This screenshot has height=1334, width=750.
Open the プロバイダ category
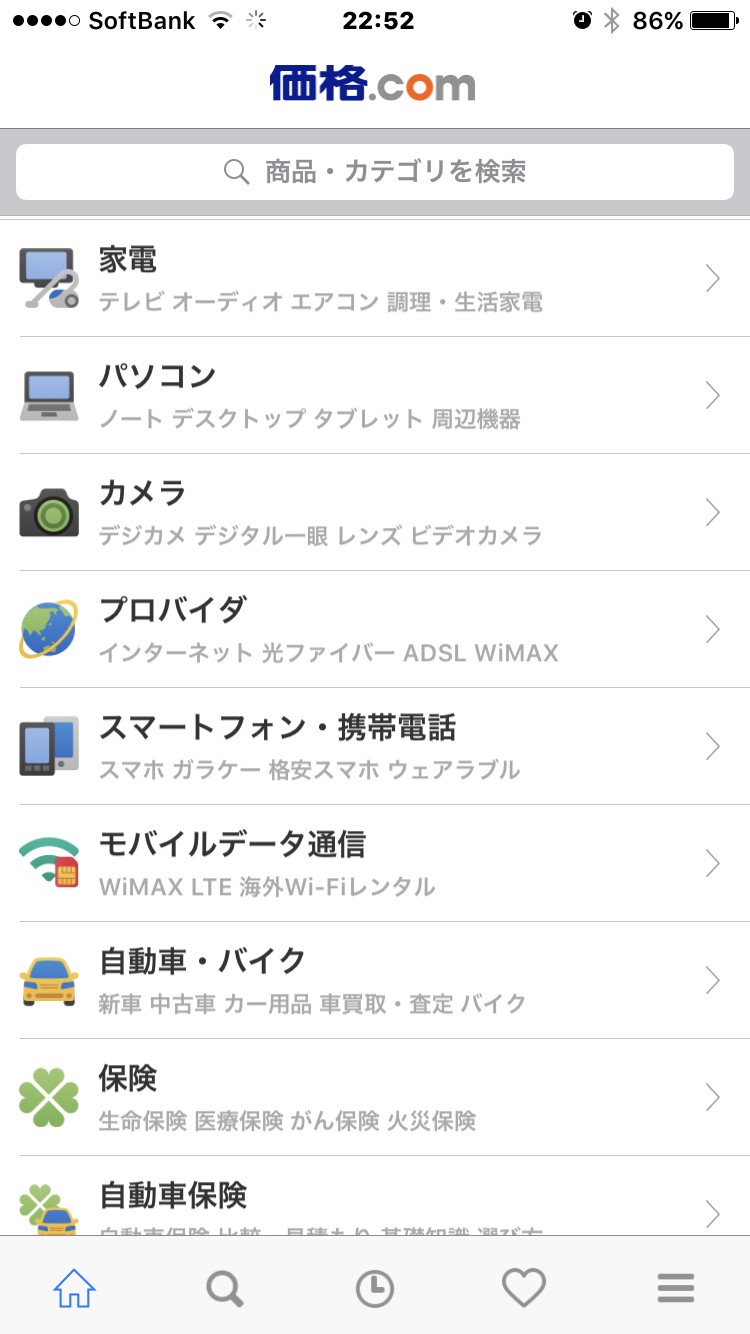point(375,629)
